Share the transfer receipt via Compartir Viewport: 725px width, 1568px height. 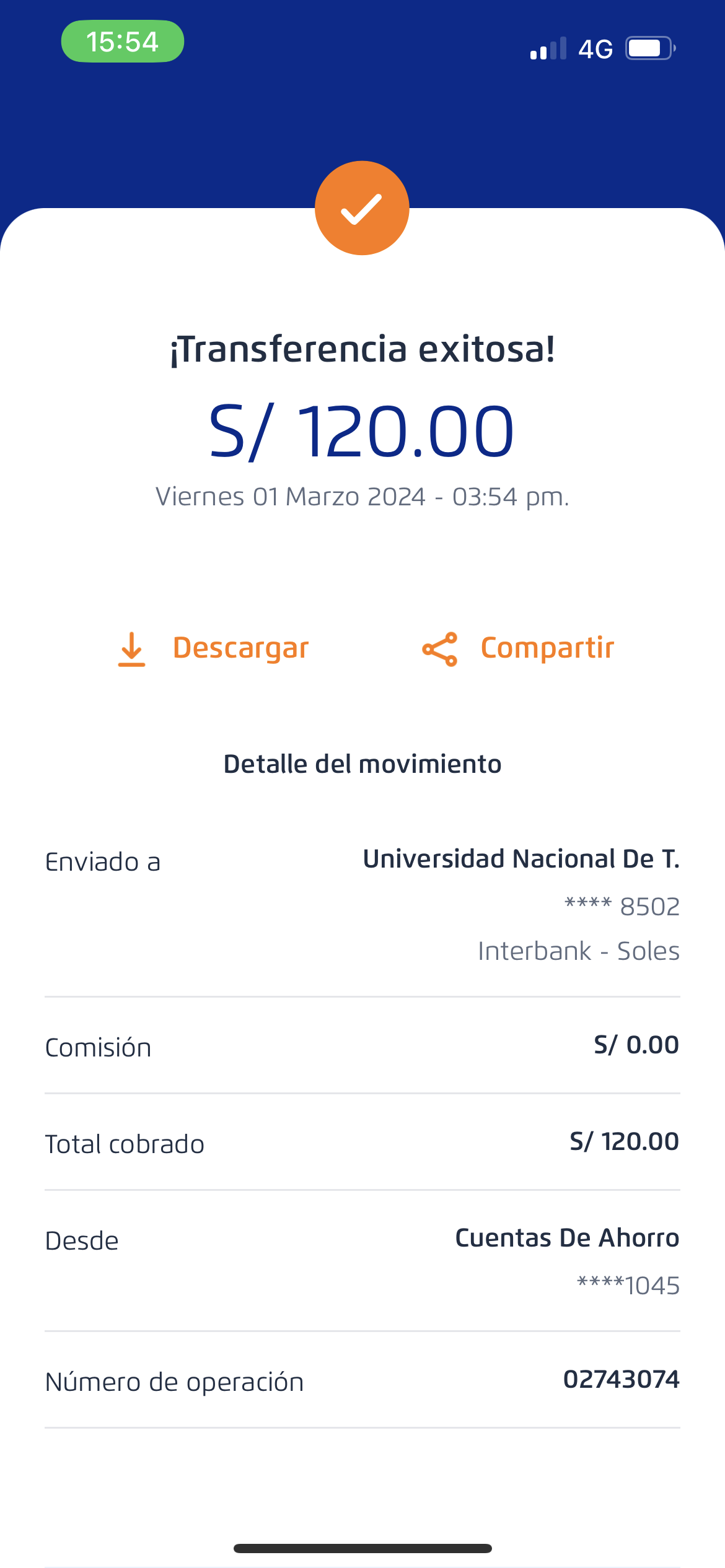[x=519, y=649]
